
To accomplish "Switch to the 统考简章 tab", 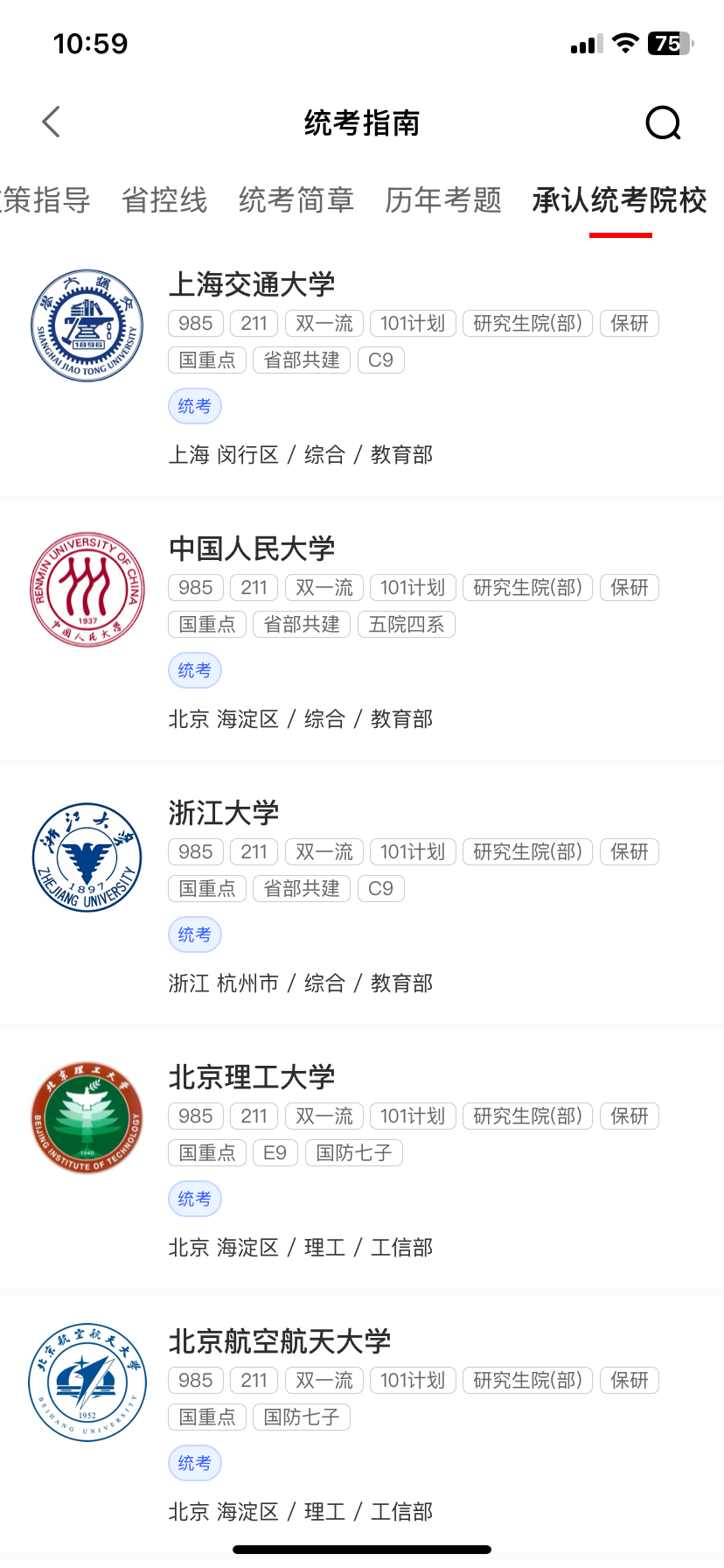I will pos(296,200).
